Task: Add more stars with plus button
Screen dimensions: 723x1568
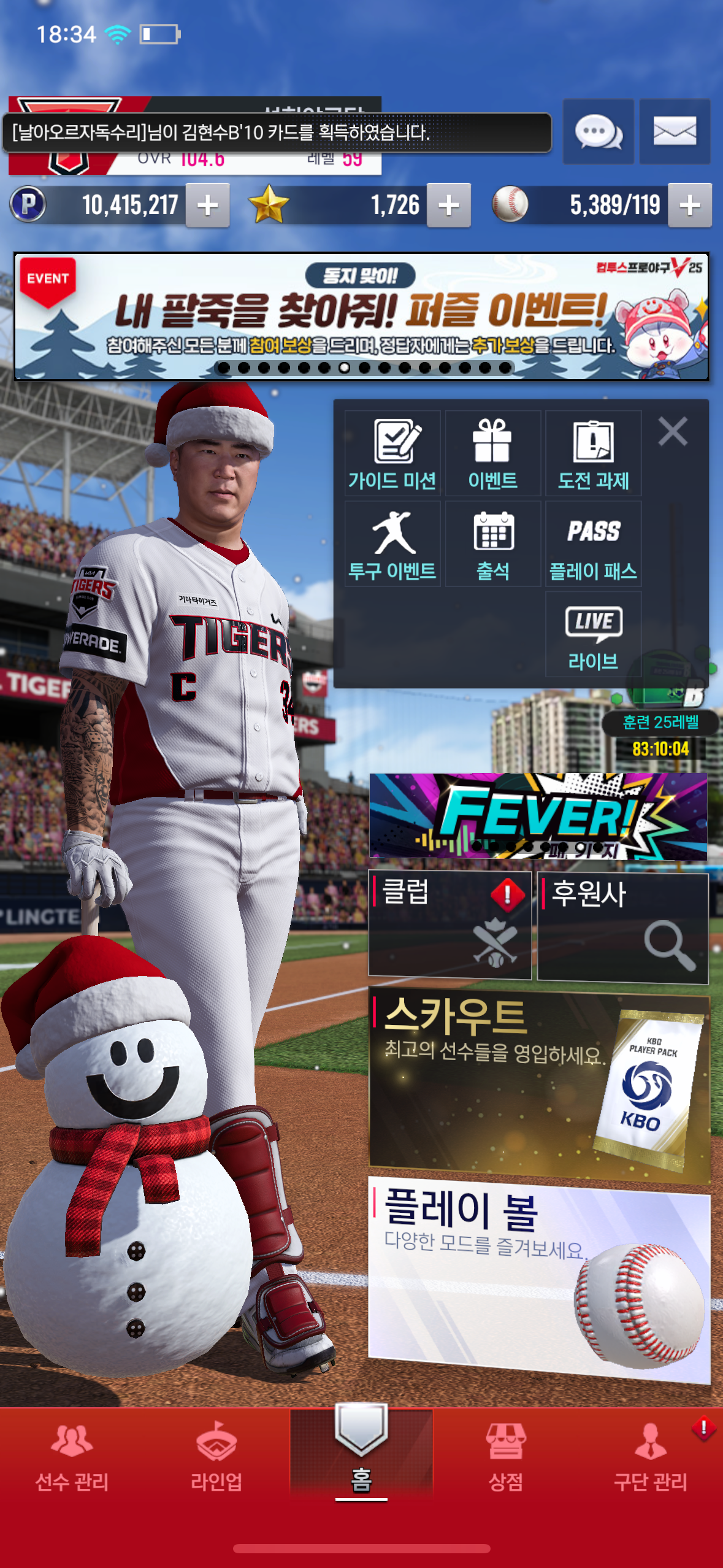Action: tap(449, 206)
